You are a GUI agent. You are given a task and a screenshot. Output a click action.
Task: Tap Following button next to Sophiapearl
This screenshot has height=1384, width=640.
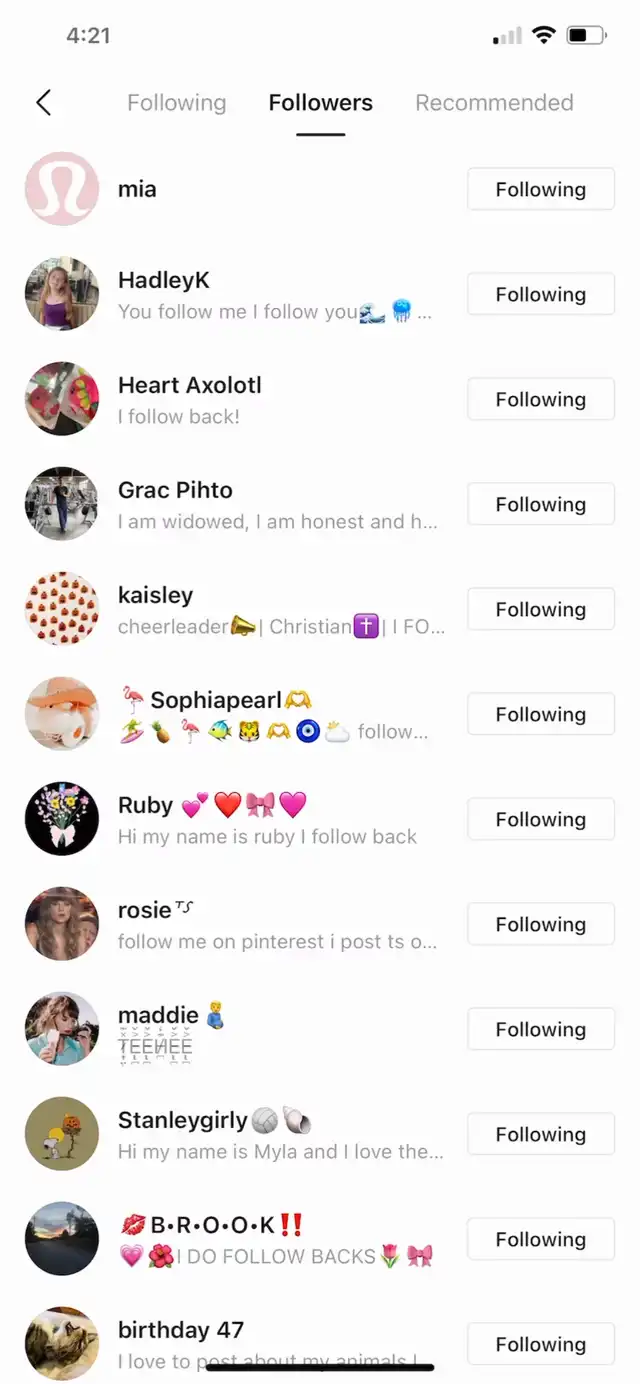click(541, 714)
